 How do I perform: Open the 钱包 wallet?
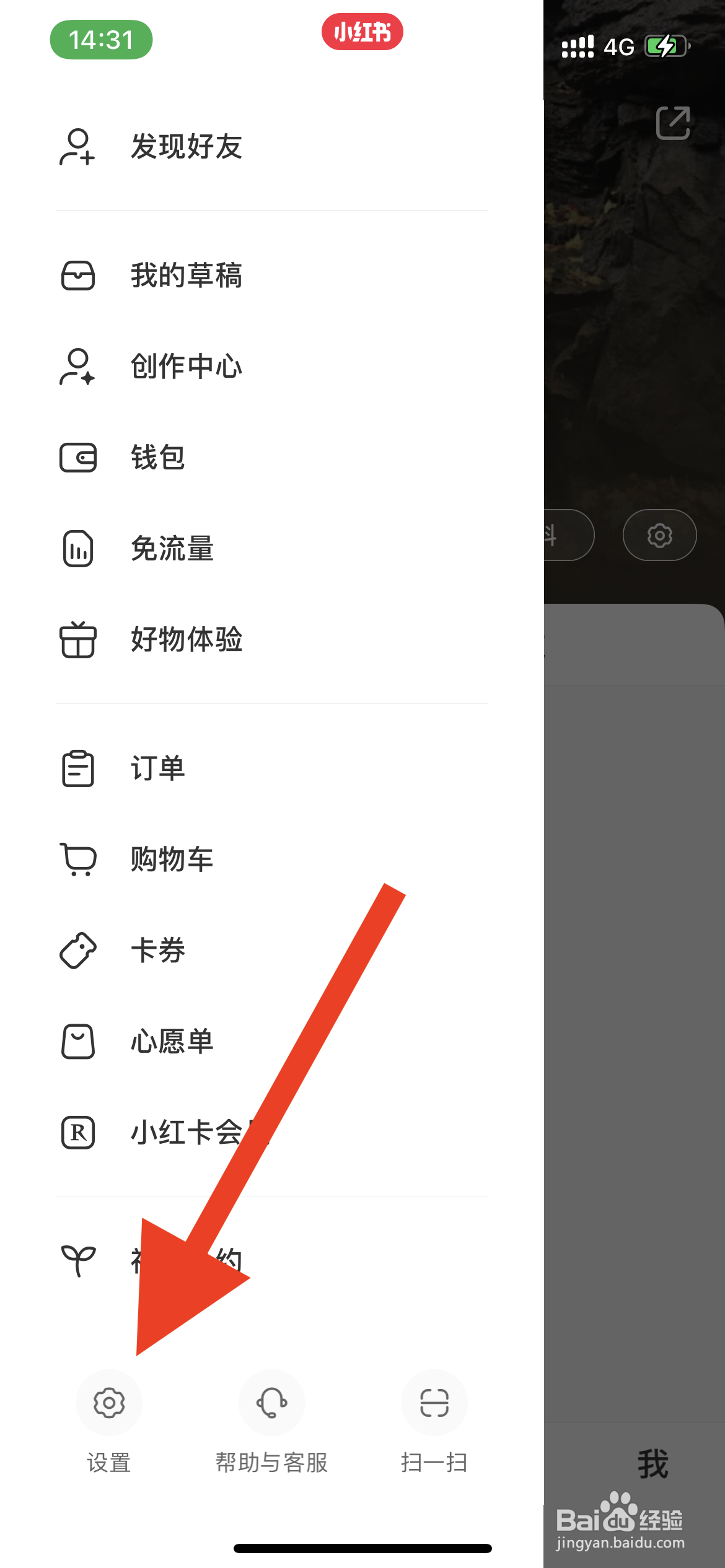click(157, 458)
